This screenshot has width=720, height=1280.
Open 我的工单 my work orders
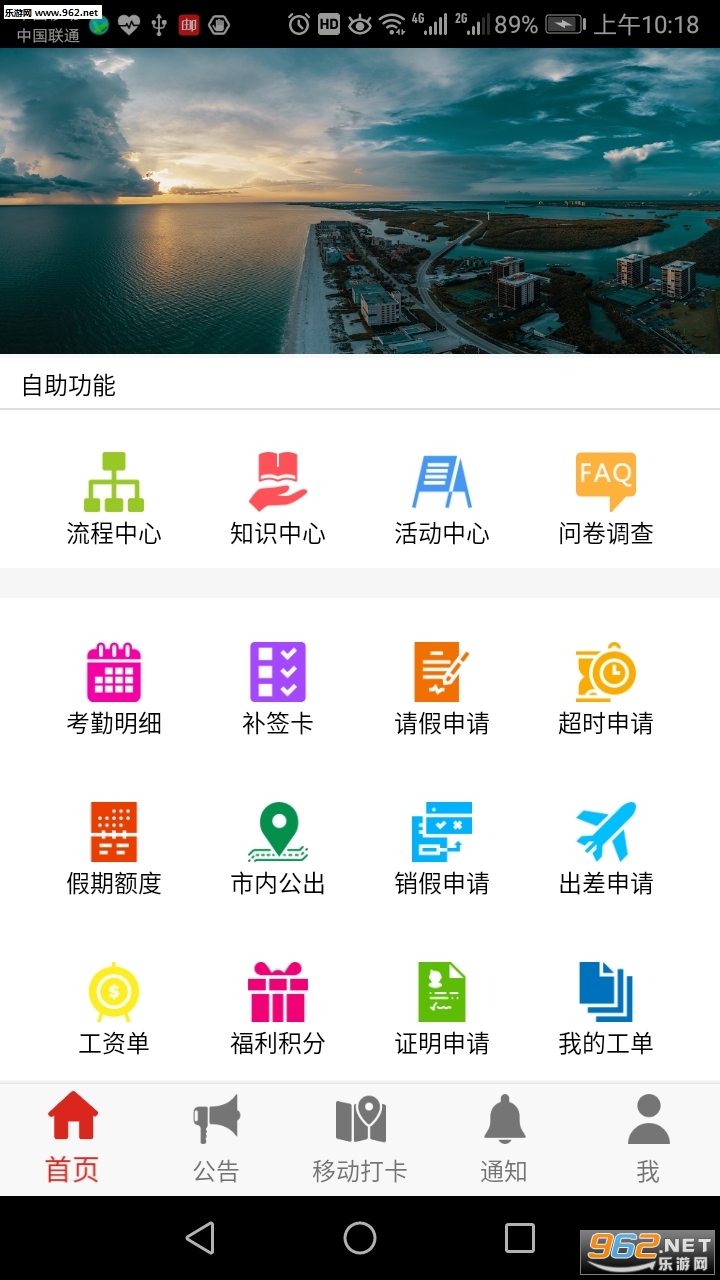click(606, 1008)
